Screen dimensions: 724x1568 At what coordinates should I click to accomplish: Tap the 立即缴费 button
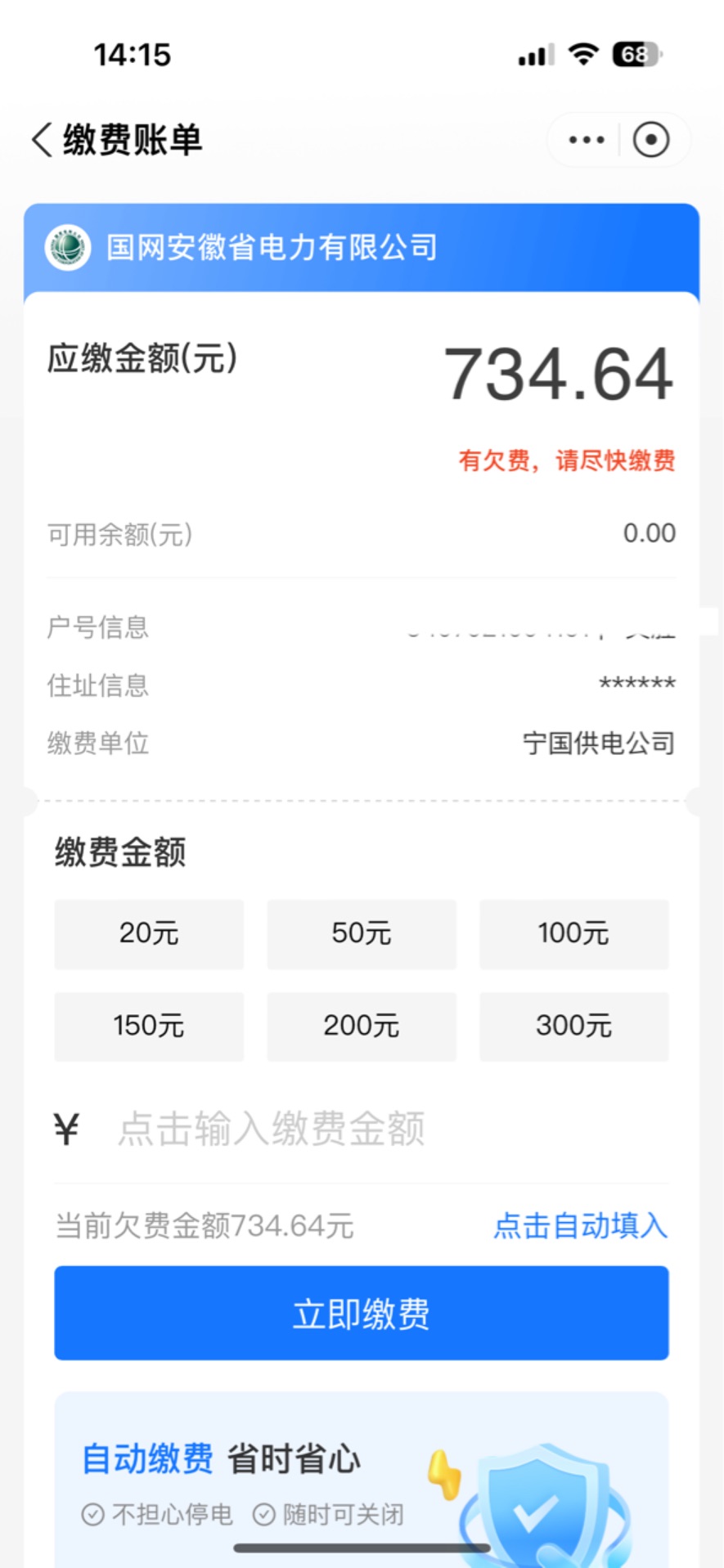(362, 1314)
